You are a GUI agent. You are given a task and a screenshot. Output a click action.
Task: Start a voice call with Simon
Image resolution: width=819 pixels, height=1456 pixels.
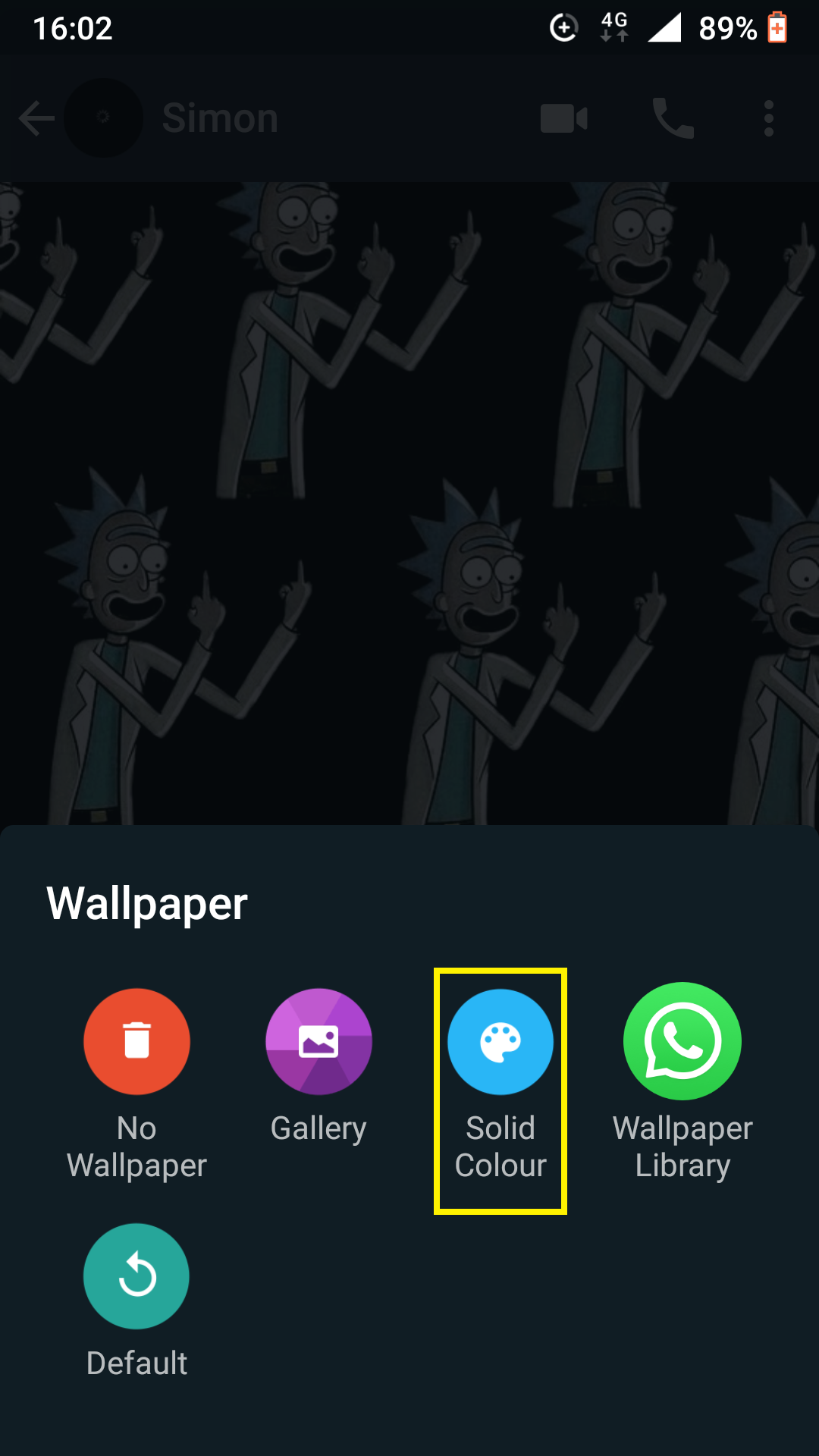(x=673, y=118)
